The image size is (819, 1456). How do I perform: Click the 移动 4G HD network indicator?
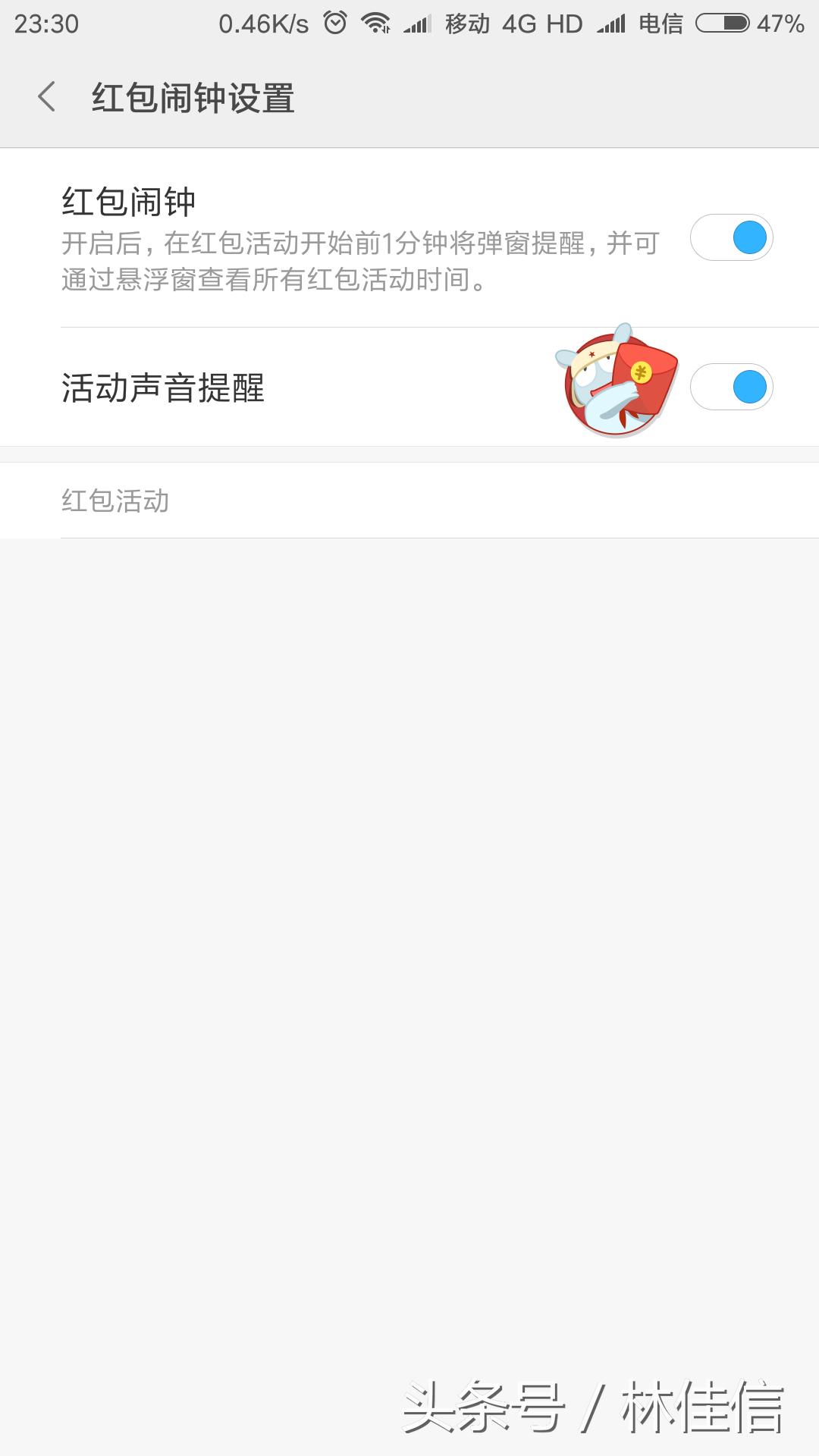[500, 23]
